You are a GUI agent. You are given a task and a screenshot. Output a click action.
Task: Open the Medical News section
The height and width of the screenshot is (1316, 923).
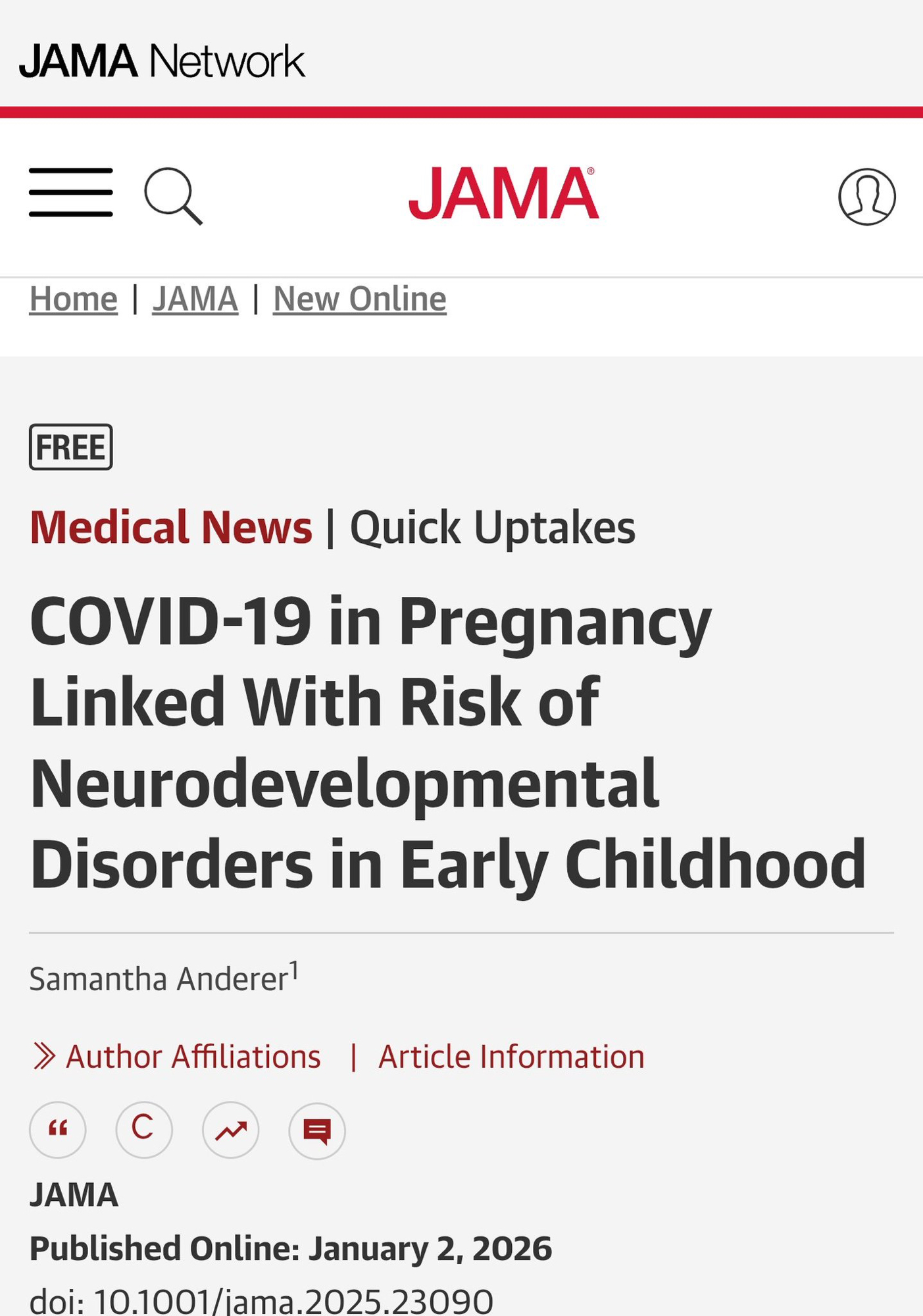(171, 528)
